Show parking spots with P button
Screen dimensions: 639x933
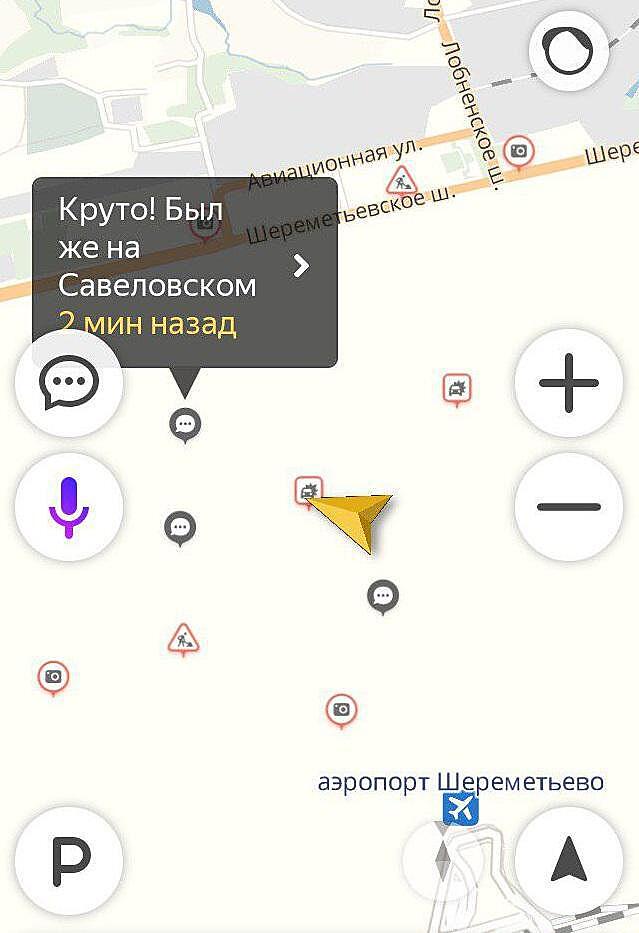(69, 859)
